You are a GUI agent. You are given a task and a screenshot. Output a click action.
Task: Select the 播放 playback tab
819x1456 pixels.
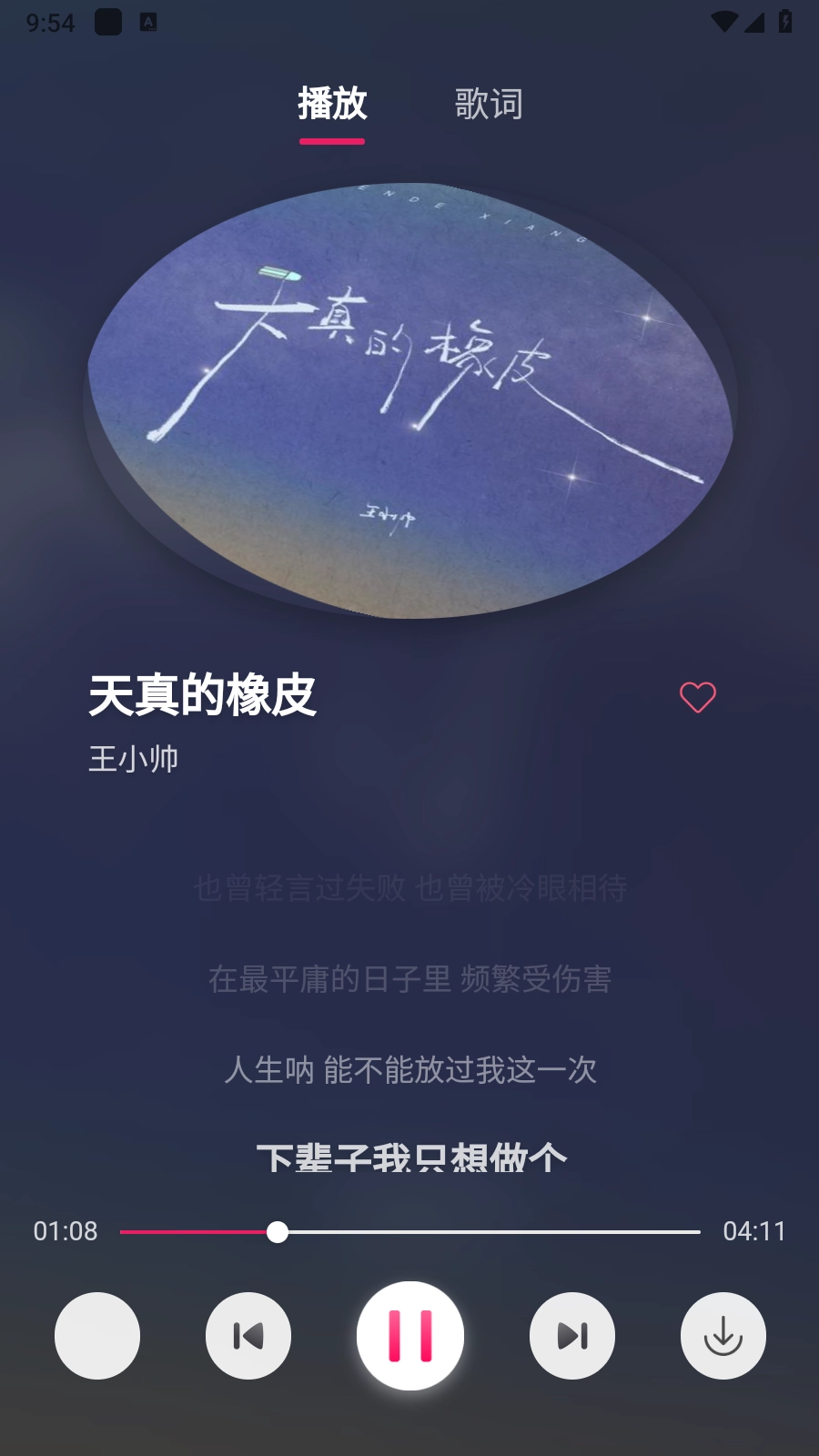pyautogui.click(x=333, y=105)
